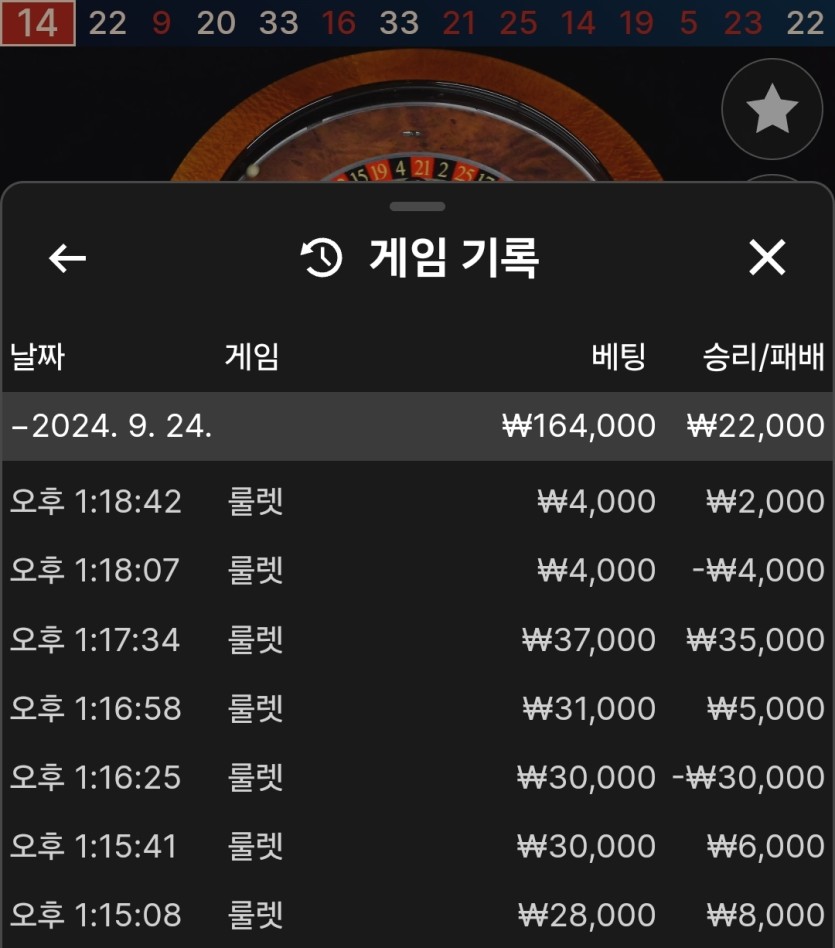Go back from the 게임 기록 panel
835x948 pixels.
point(68,259)
